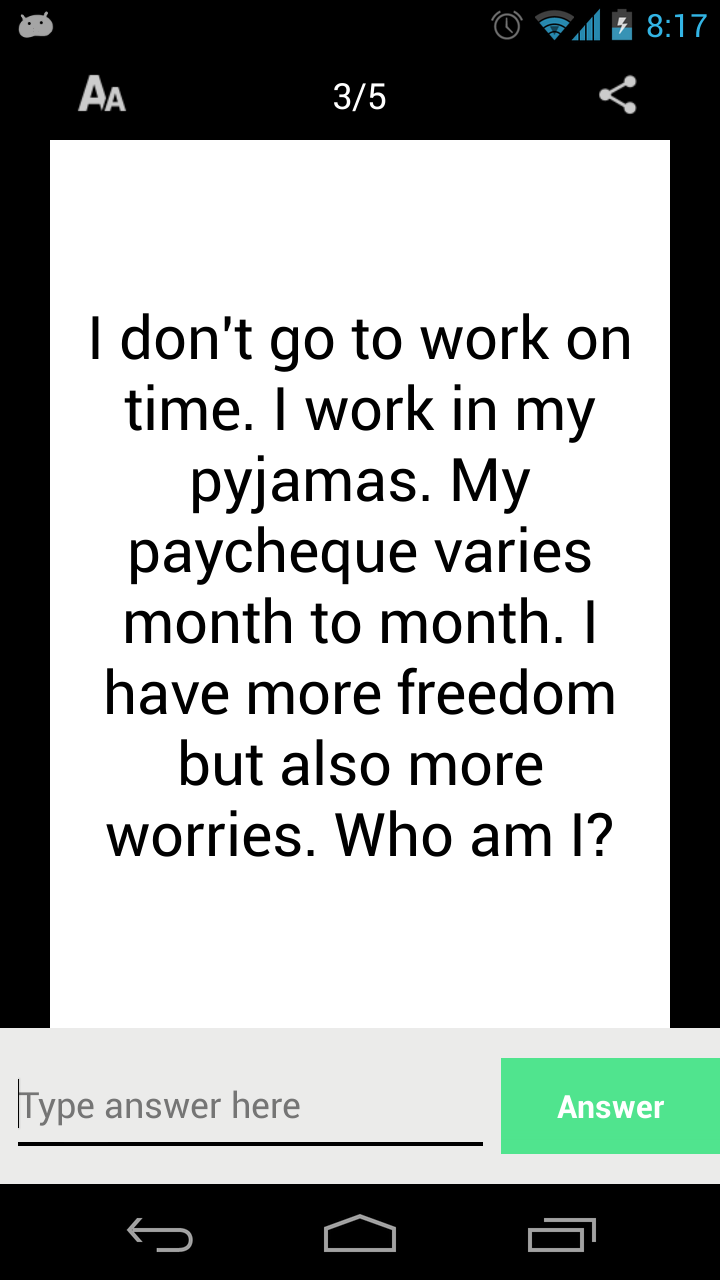
Task: Share this riddle
Action: (618, 95)
